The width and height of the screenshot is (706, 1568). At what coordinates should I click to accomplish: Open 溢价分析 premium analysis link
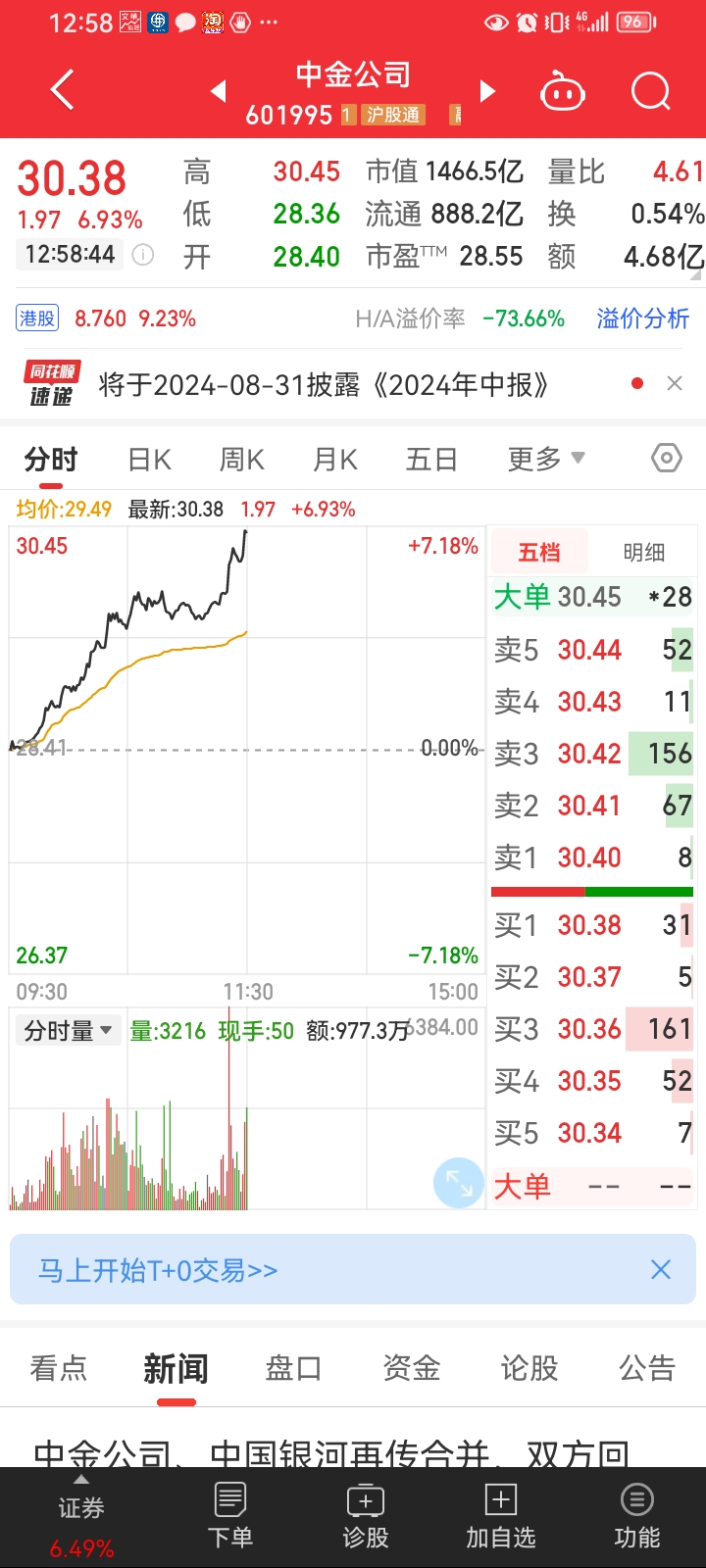coord(641,318)
